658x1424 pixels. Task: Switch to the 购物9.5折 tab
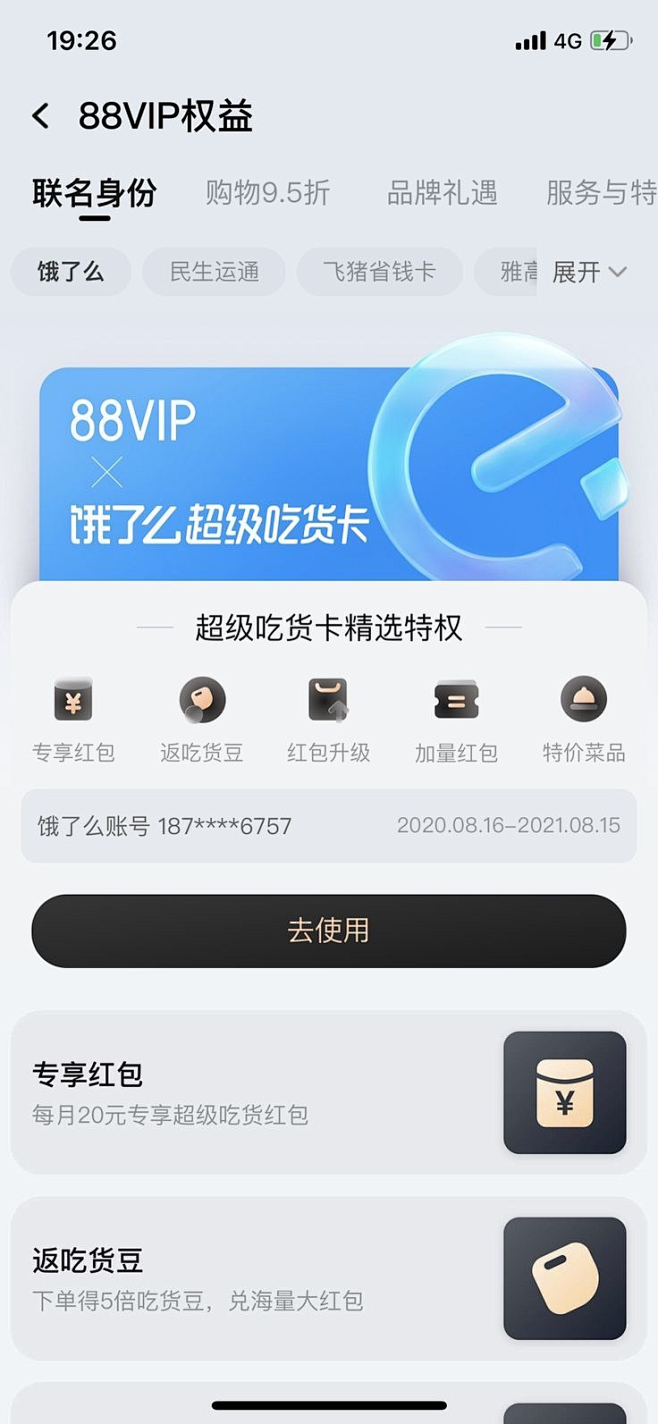[x=267, y=193]
